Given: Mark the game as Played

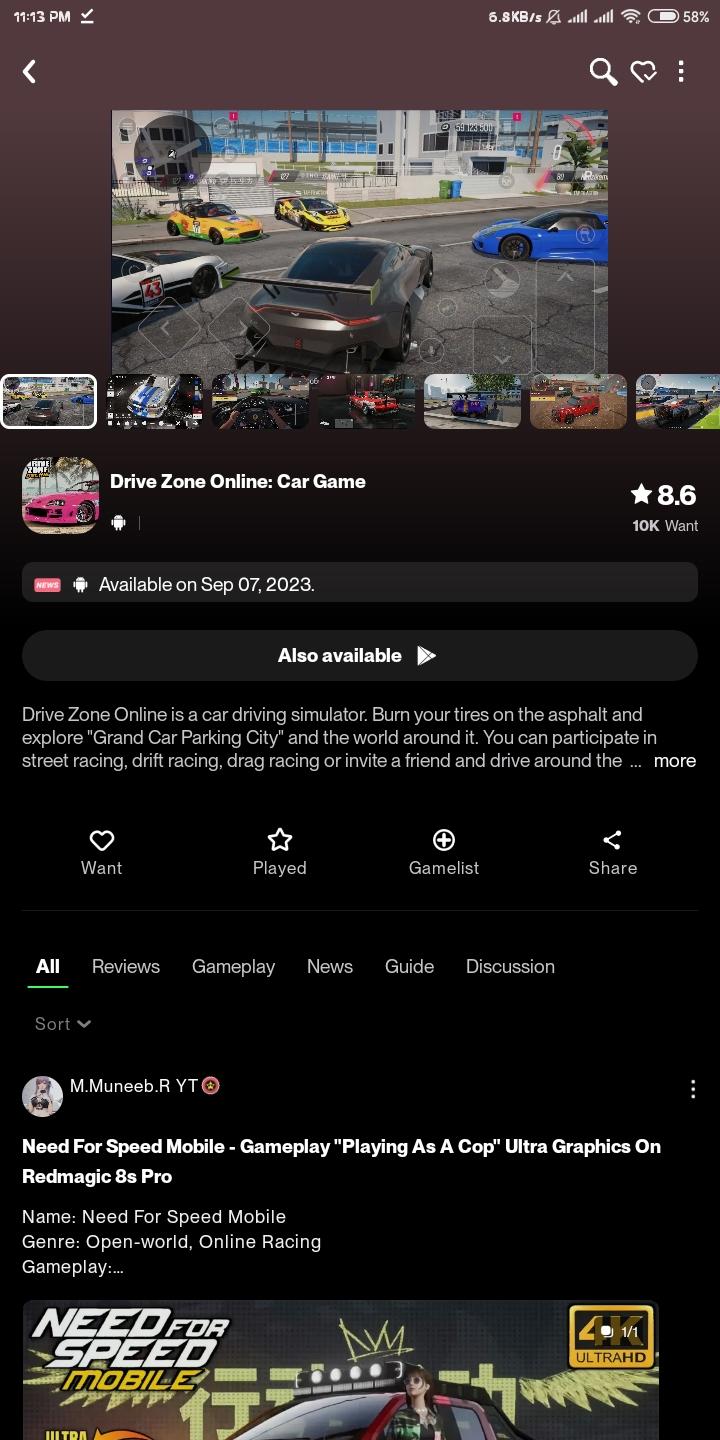Looking at the screenshot, I should click(279, 852).
